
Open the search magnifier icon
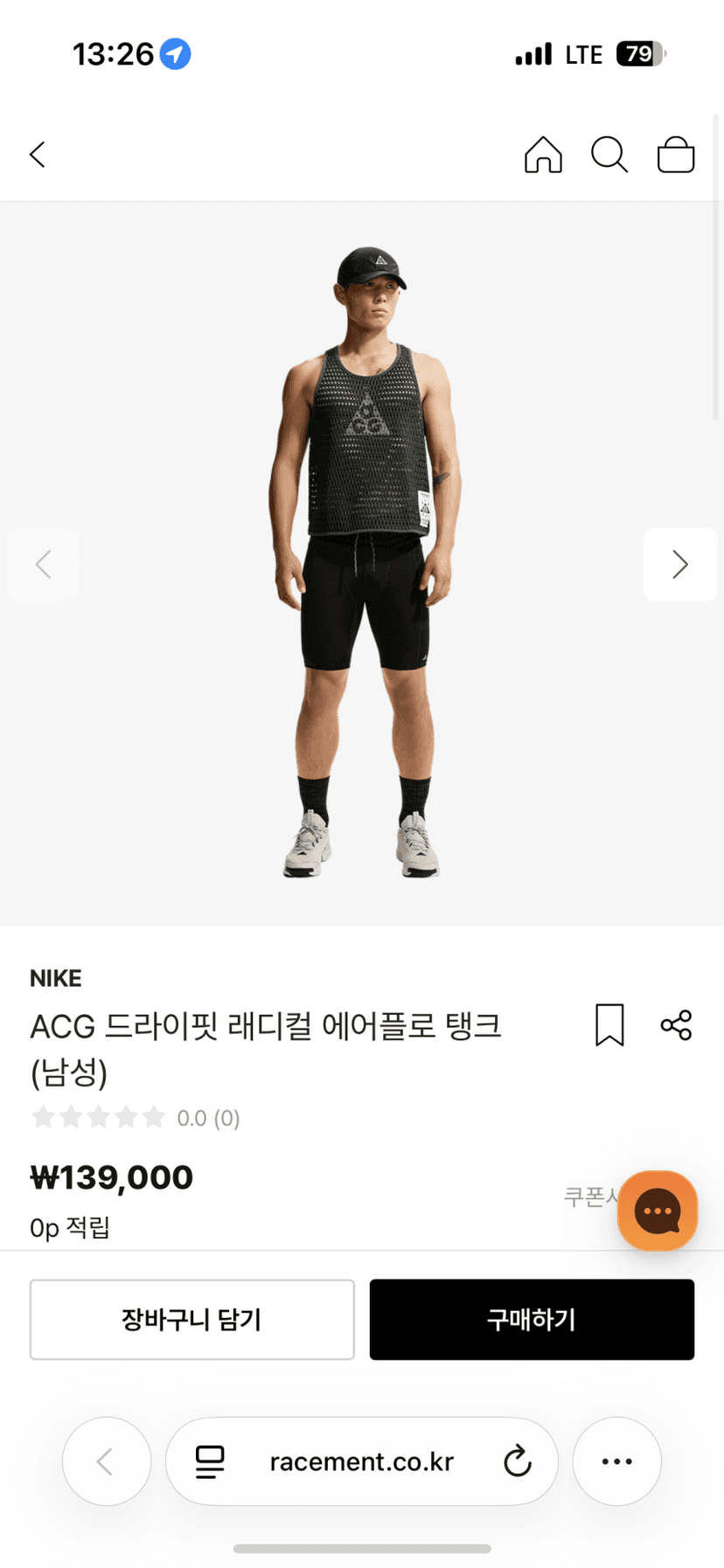point(609,155)
